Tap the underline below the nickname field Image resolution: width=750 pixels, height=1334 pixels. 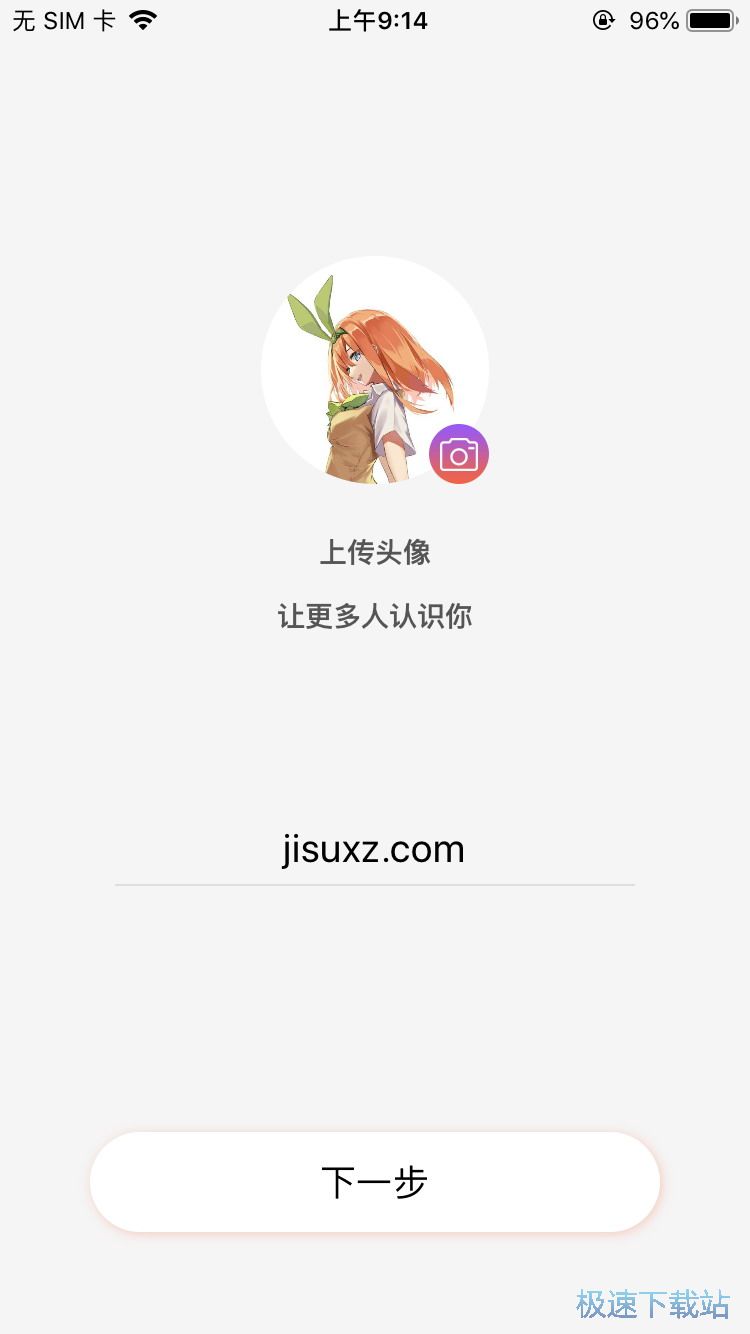coord(375,884)
